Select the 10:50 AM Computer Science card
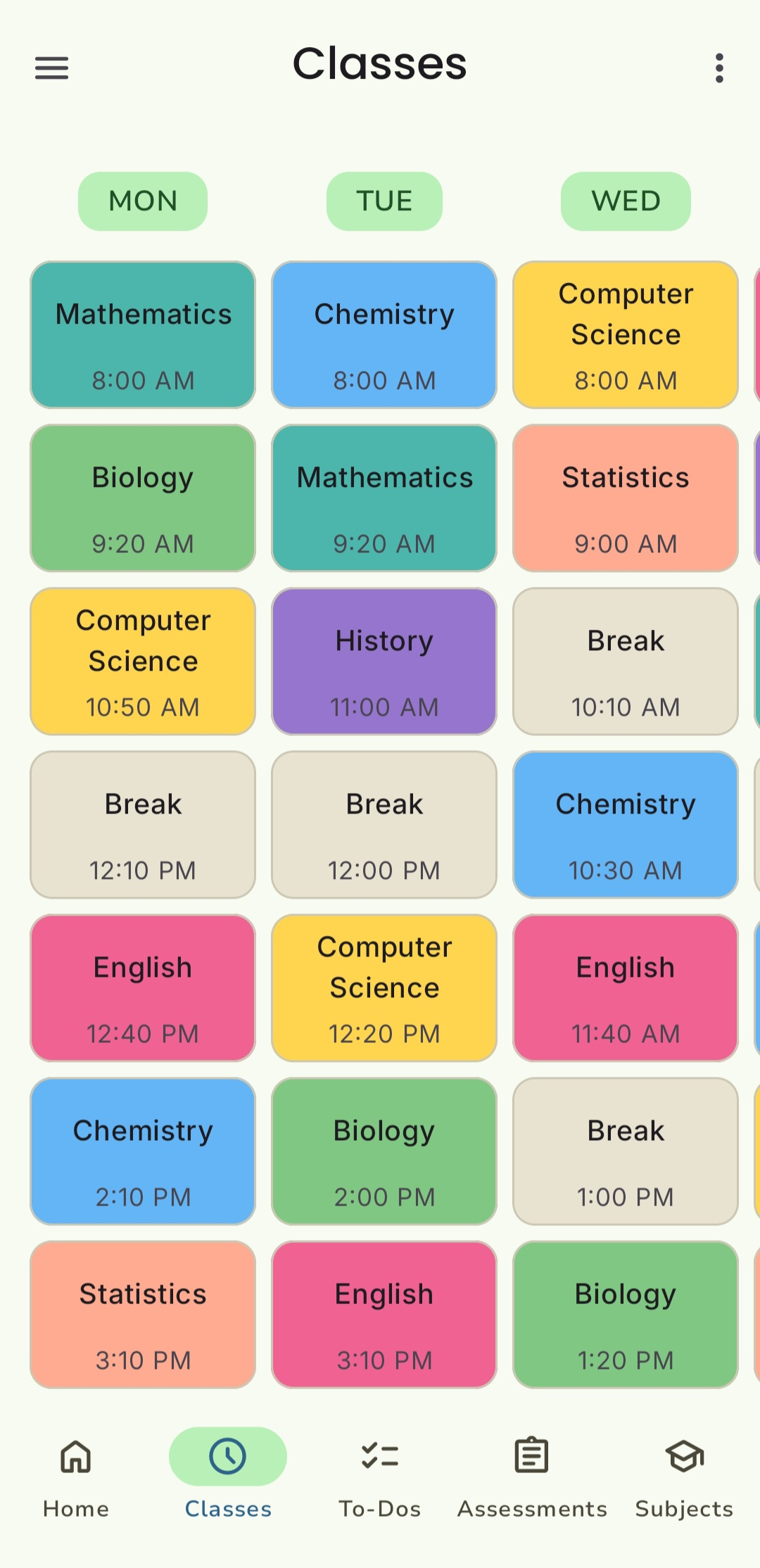This screenshot has width=760, height=1568. point(143,662)
